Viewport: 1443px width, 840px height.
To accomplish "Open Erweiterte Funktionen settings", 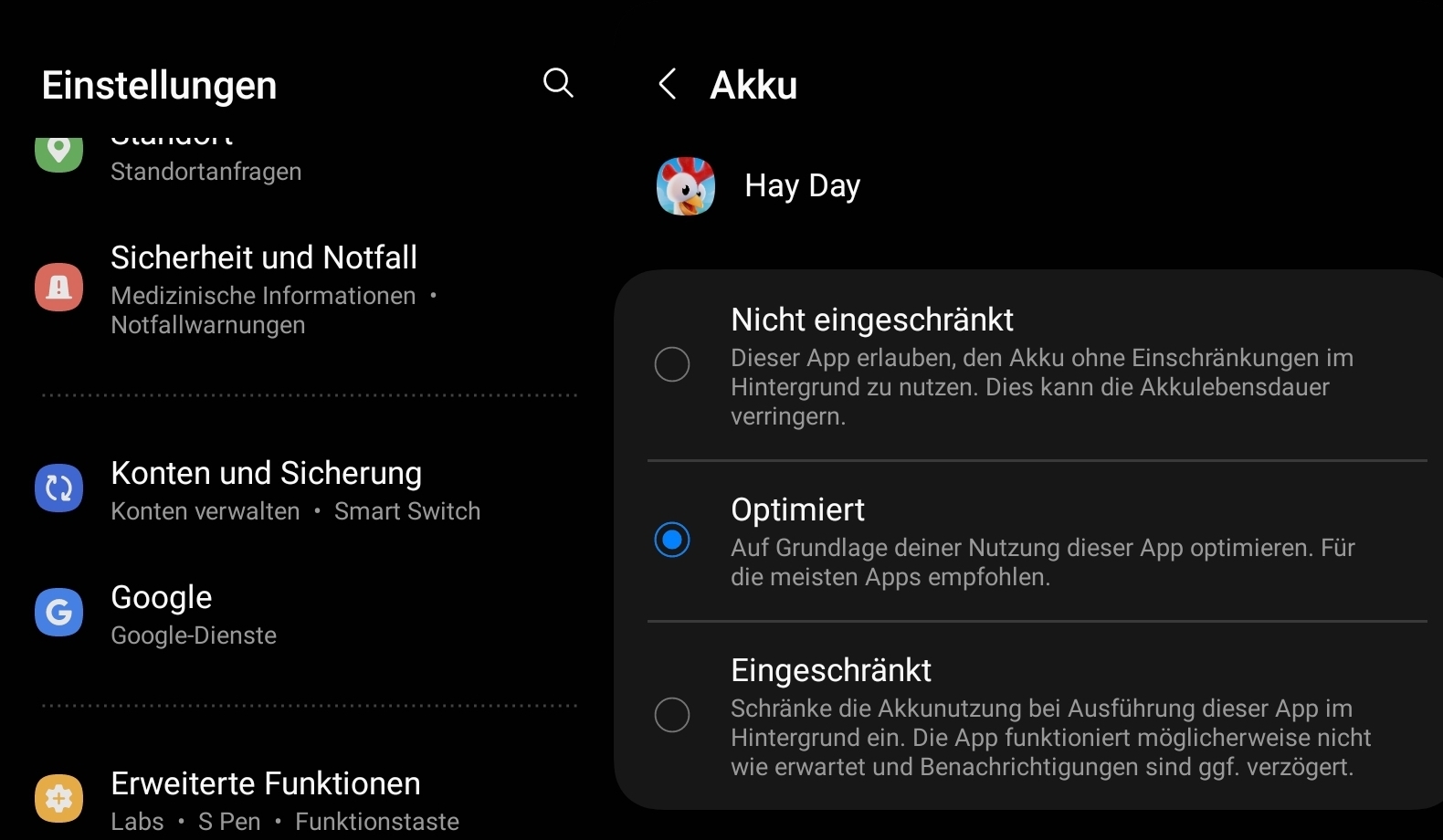I will tap(266, 798).
